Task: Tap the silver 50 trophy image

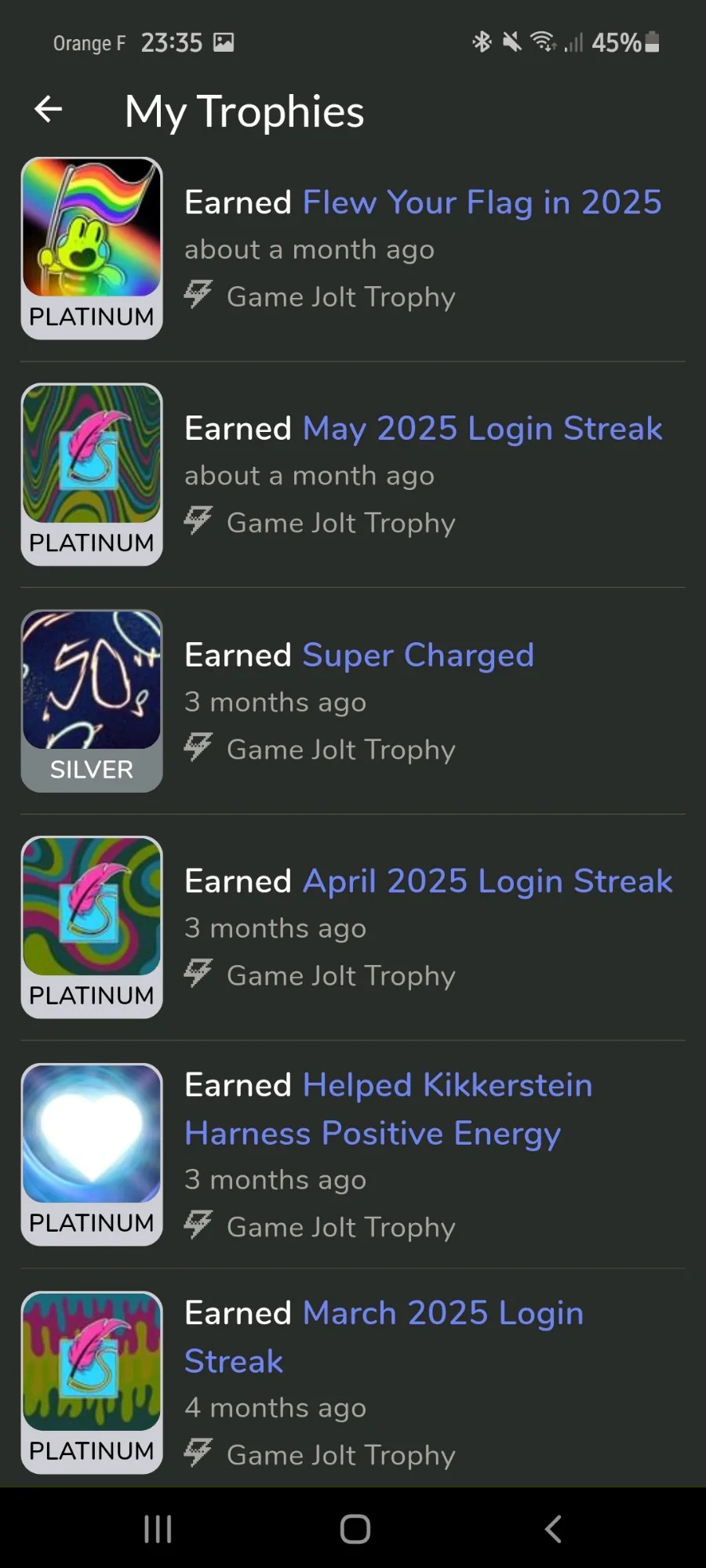Action: [92, 681]
